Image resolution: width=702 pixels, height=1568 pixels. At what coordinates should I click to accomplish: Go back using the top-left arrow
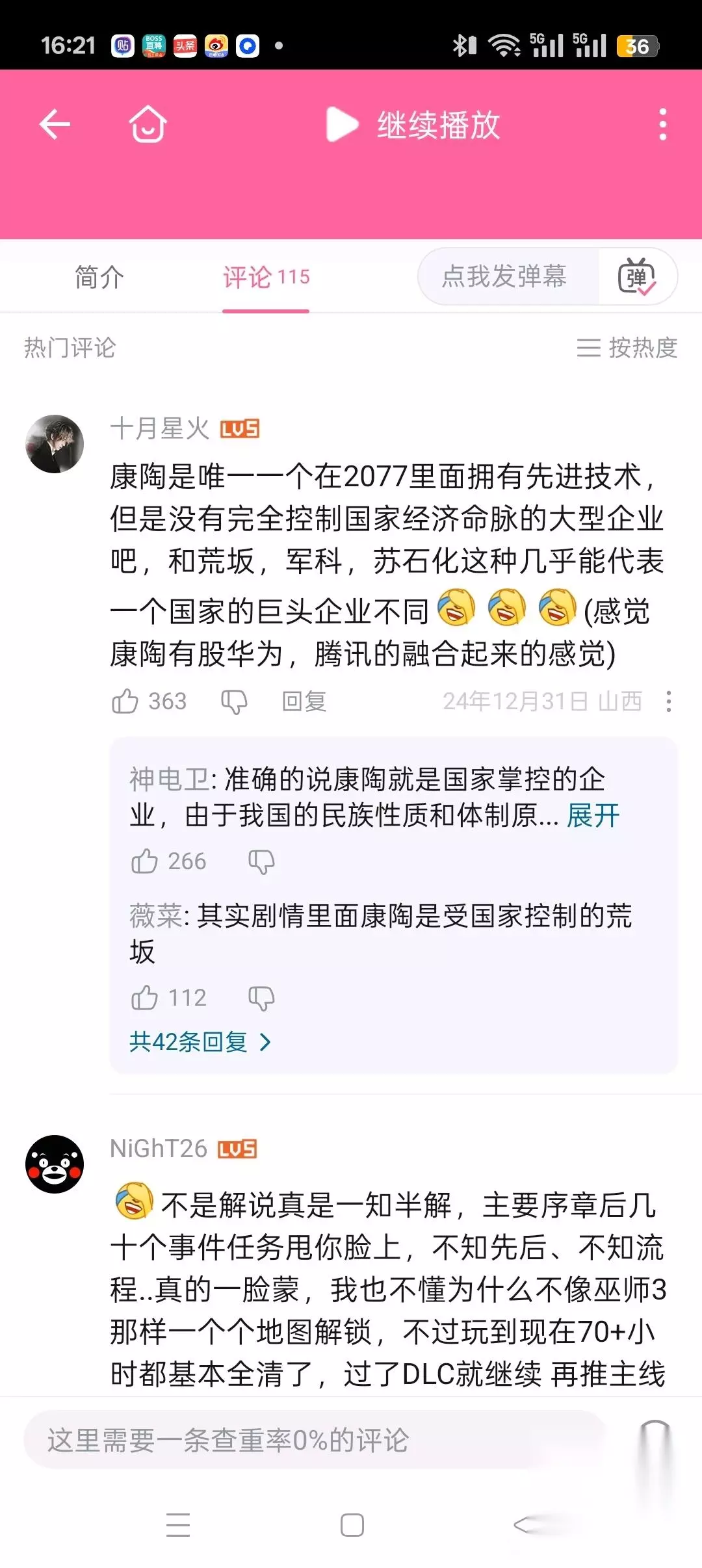(55, 124)
